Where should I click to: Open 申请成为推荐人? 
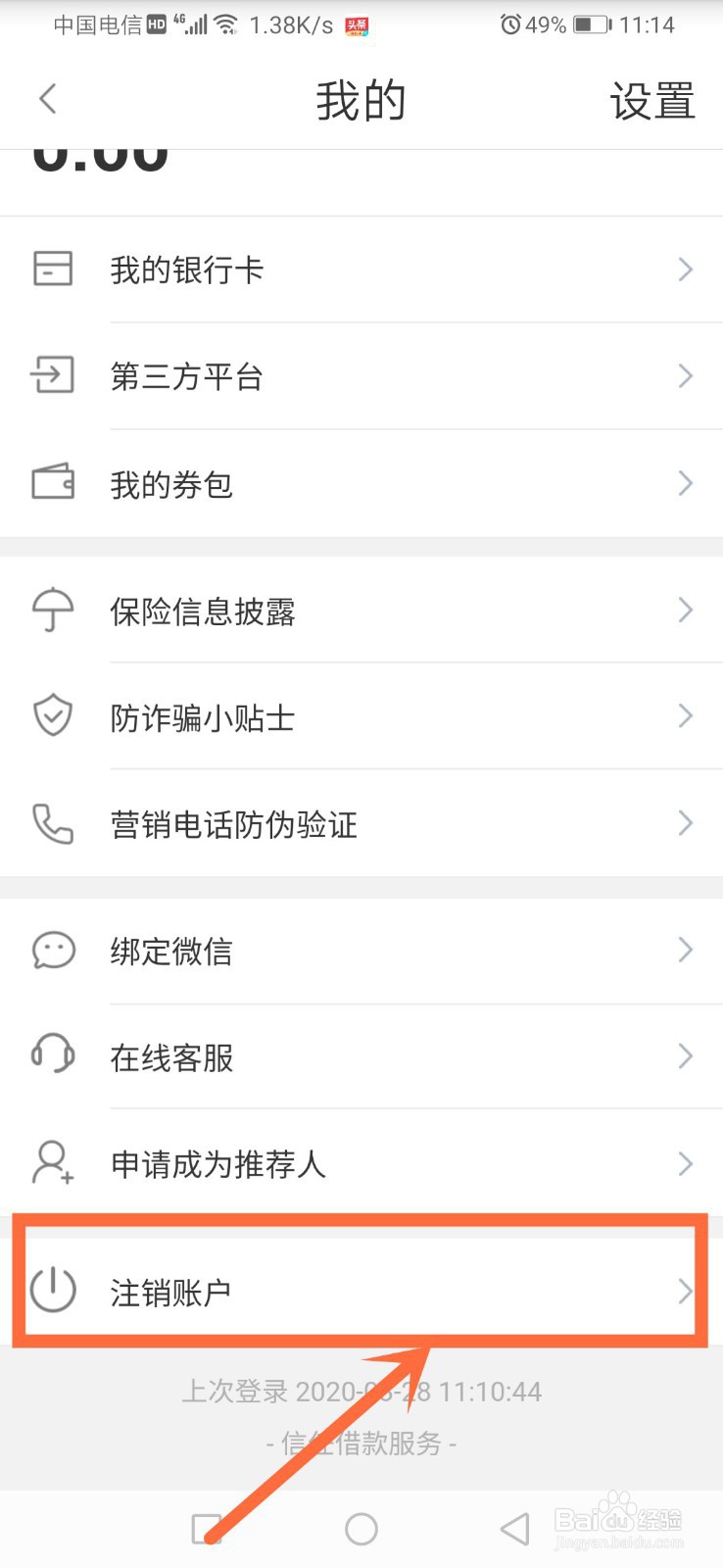pos(361,1163)
